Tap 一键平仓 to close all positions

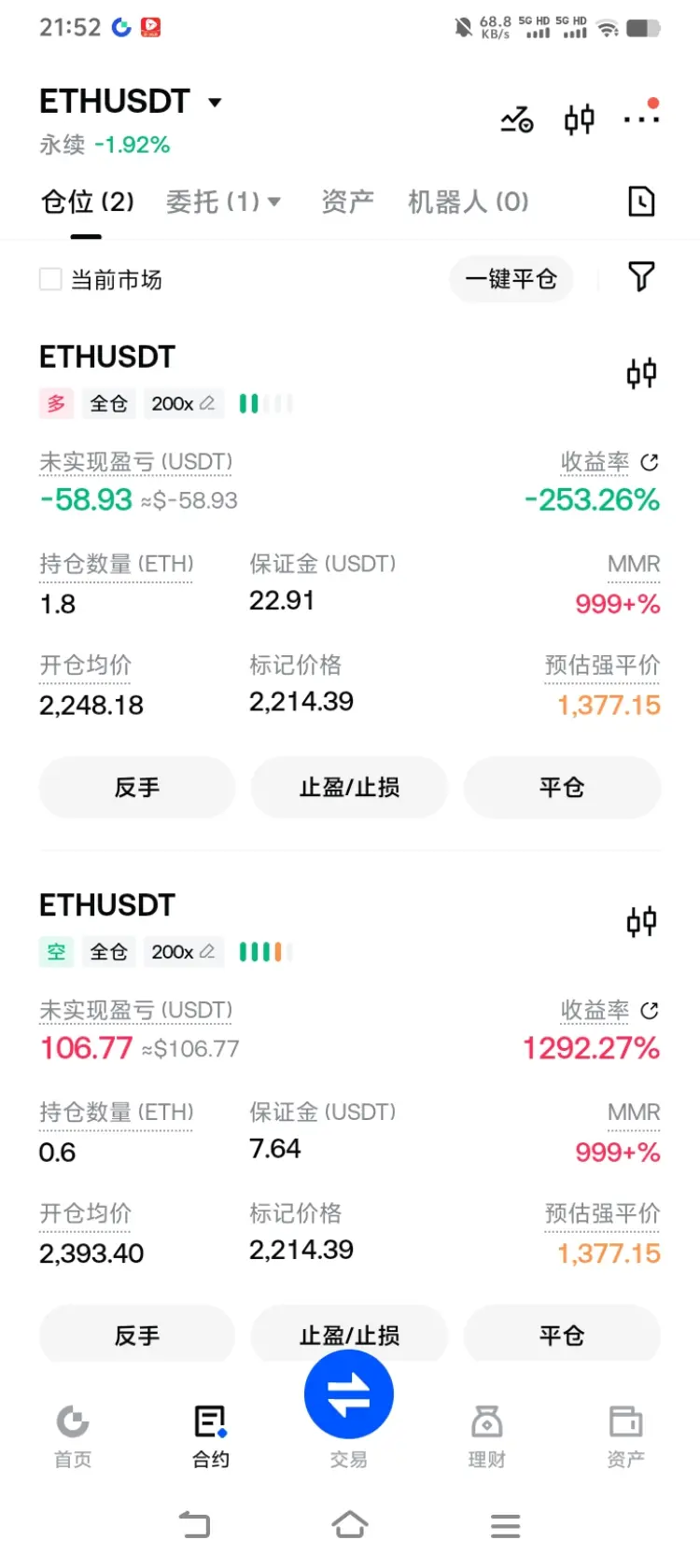511,279
